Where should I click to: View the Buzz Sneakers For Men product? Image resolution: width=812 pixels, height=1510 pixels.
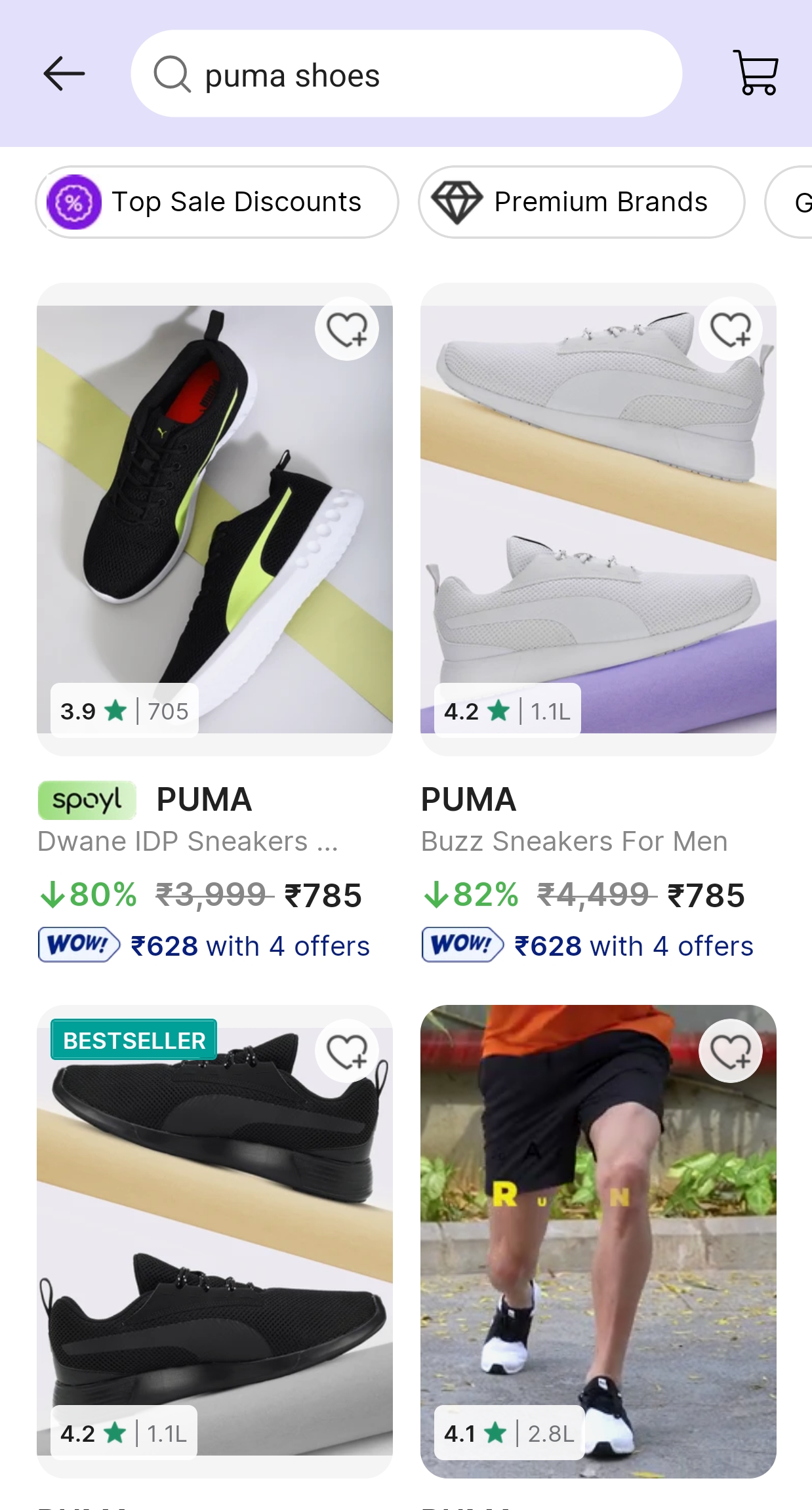coord(598,518)
